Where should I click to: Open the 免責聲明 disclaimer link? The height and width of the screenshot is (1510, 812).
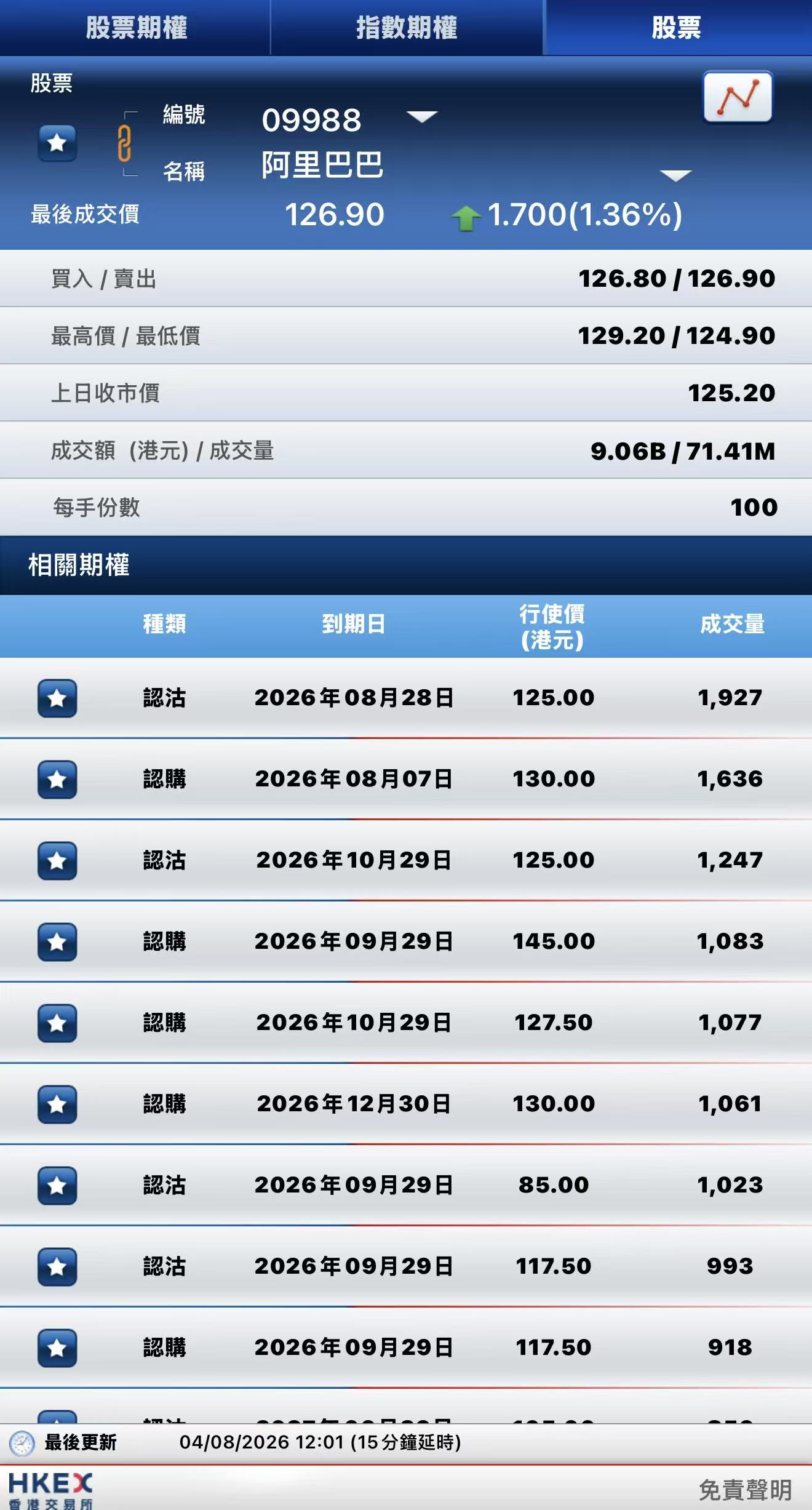pos(745,1490)
